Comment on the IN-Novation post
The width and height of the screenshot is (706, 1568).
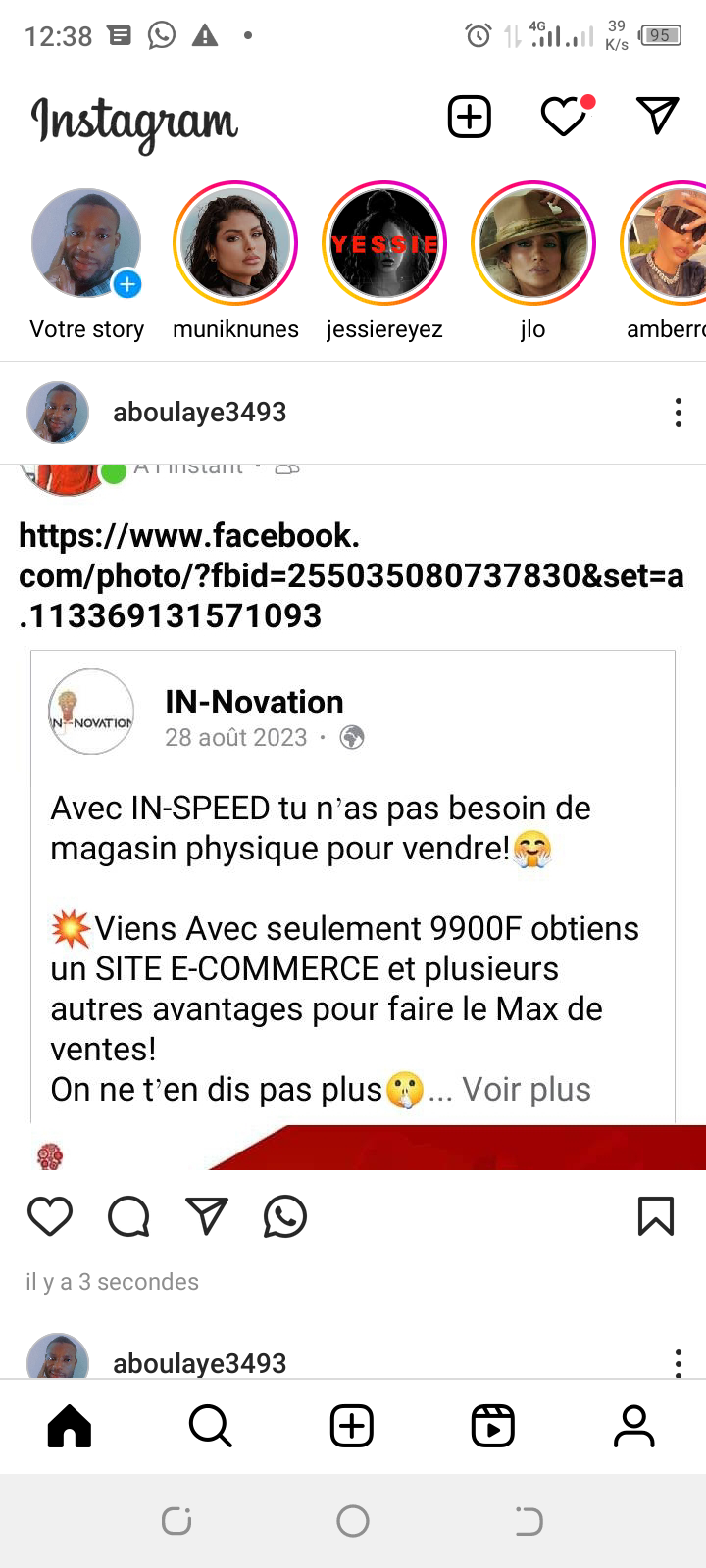click(128, 1216)
